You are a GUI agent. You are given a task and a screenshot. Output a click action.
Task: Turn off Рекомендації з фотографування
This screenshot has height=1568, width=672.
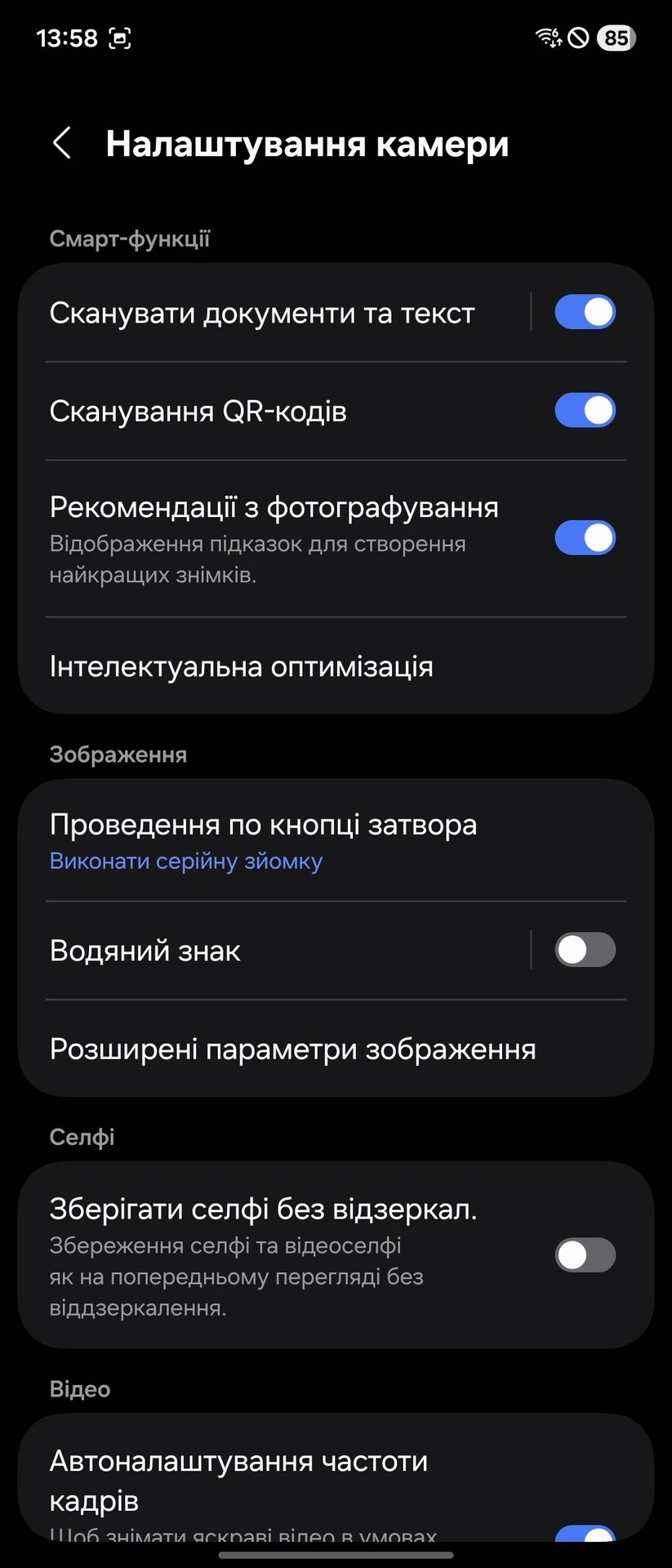[585, 538]
